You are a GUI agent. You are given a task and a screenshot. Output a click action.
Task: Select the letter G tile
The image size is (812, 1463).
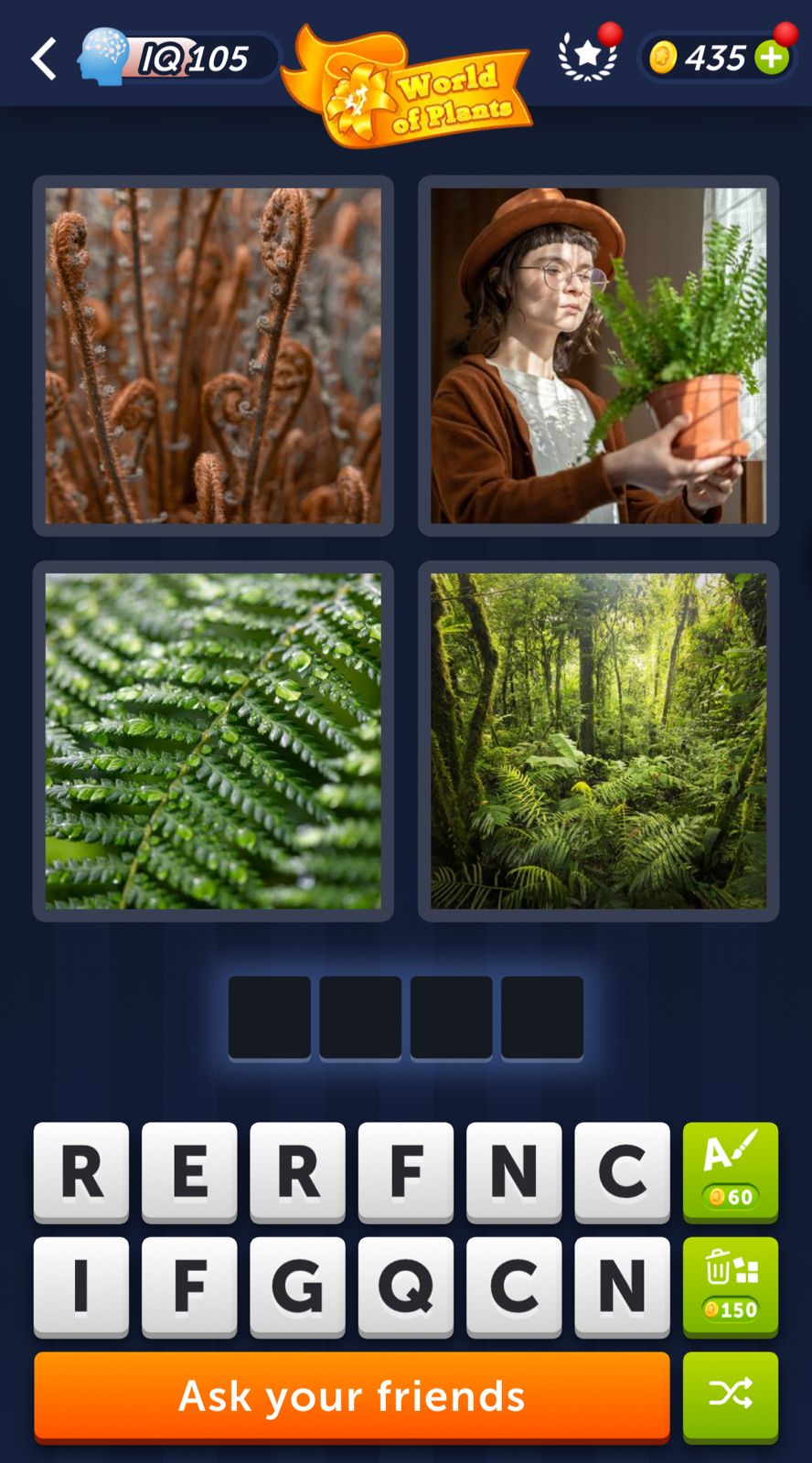pyautogui.click(x=297, y=1286)
